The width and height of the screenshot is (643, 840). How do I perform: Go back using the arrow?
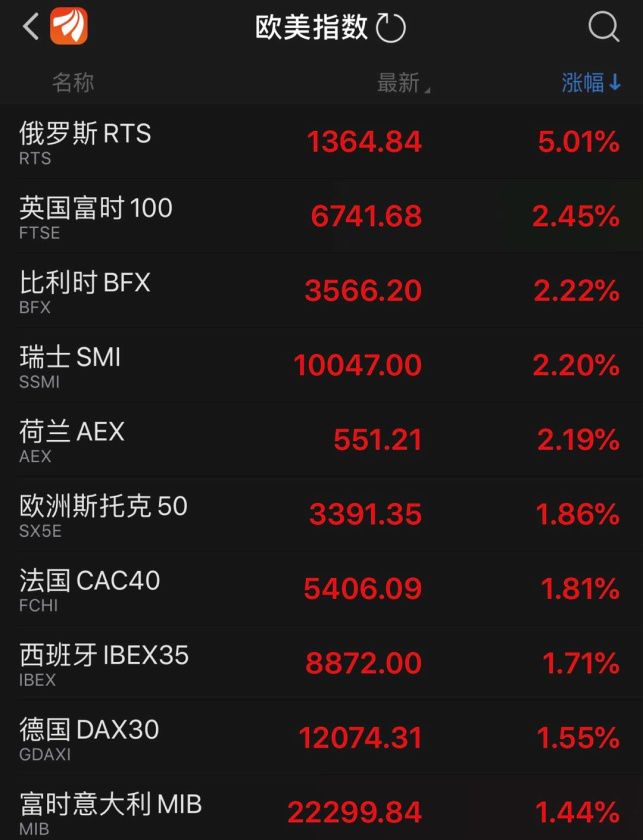tap(30, 27)
